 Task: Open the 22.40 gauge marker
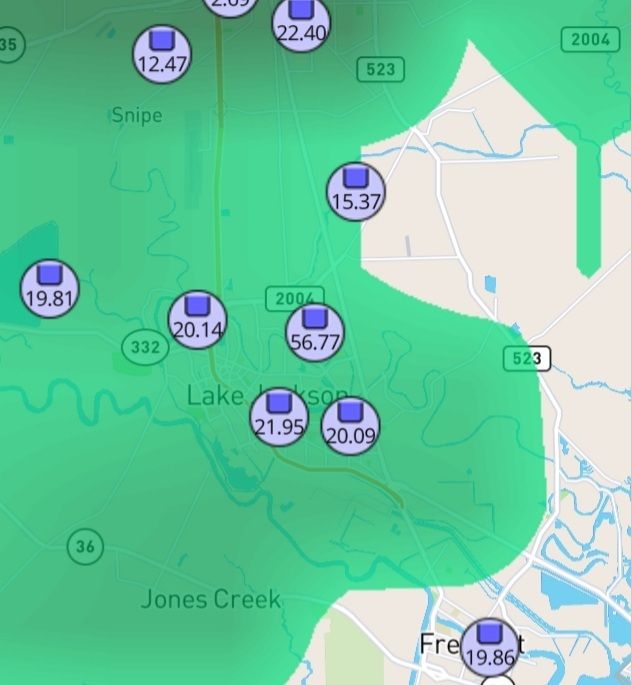(x=301, y=23)
